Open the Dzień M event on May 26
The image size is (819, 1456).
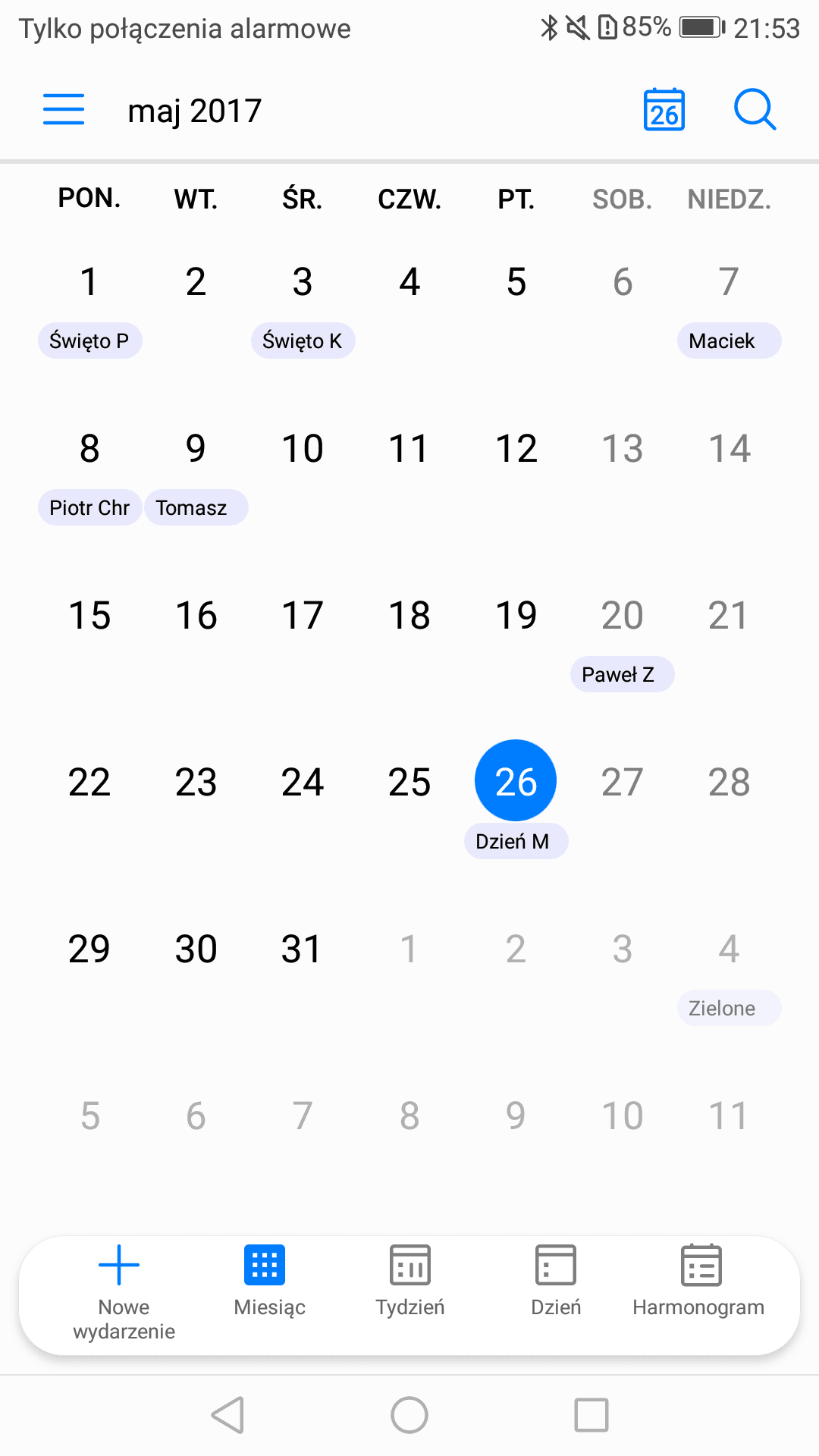click(516, 841)
